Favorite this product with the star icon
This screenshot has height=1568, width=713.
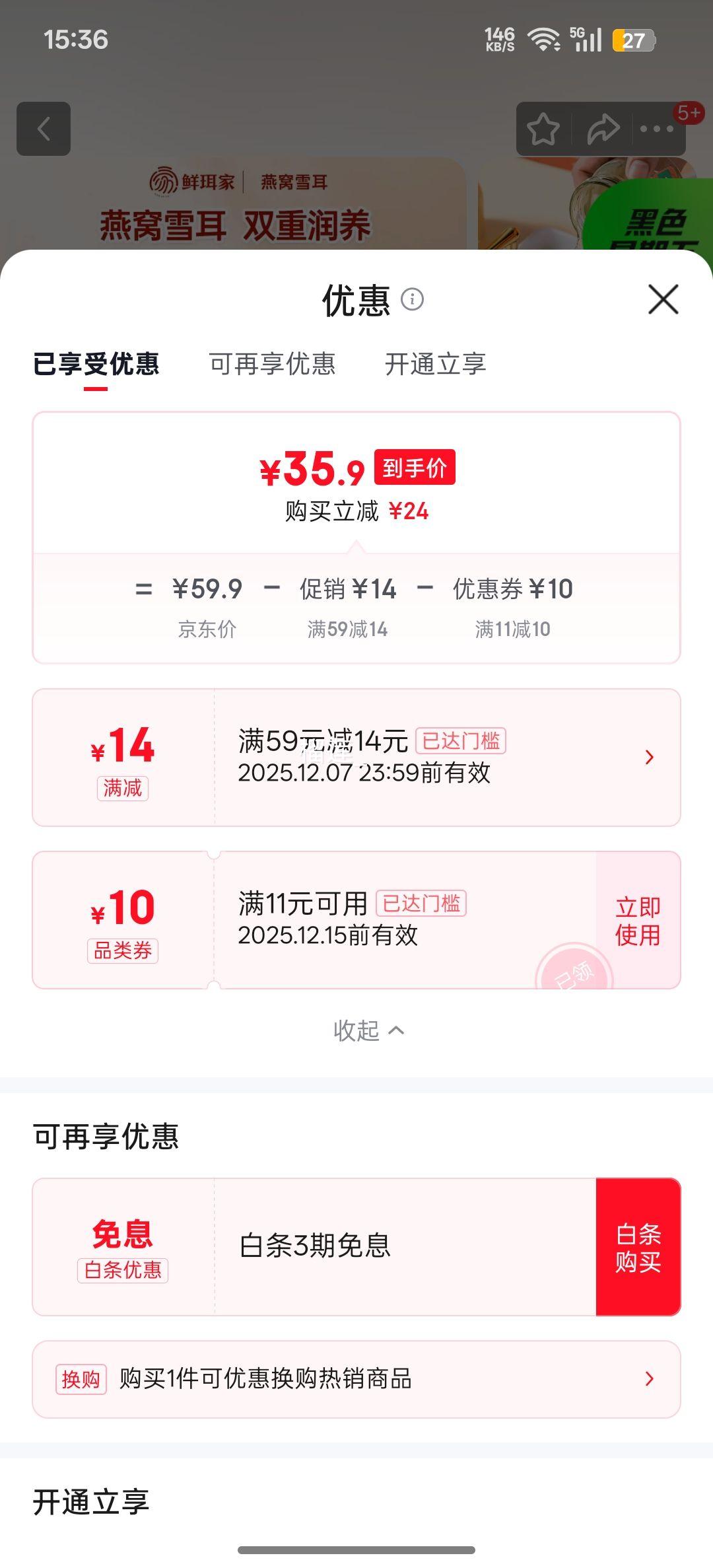(x=543, y=129)
